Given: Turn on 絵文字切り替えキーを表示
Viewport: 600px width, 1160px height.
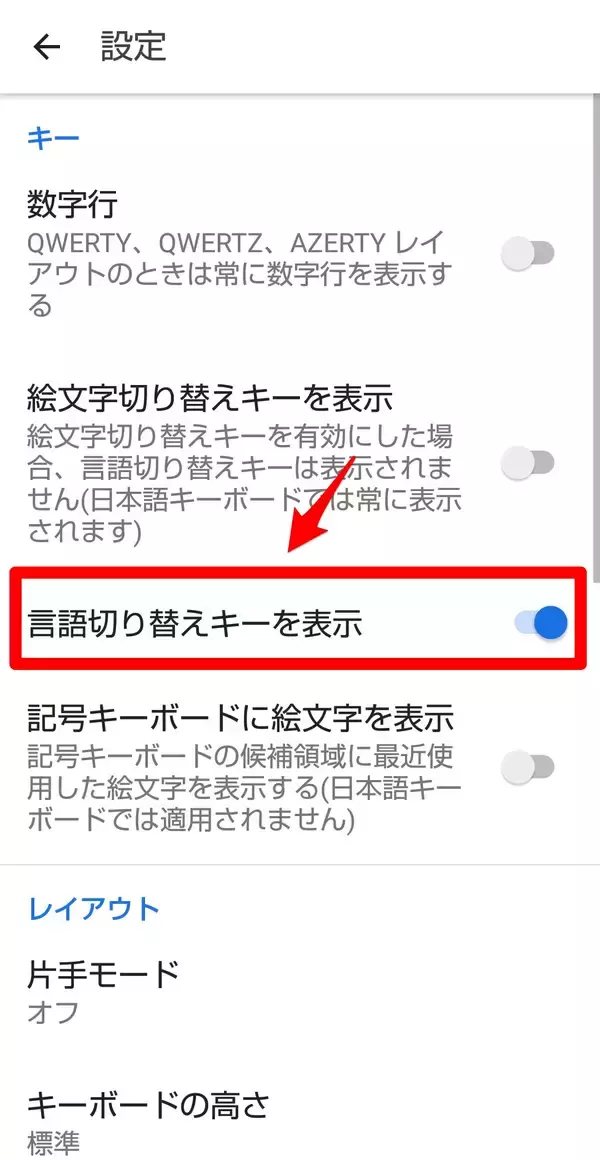Looking at the screenshot, I should click(x=528, y=462).
